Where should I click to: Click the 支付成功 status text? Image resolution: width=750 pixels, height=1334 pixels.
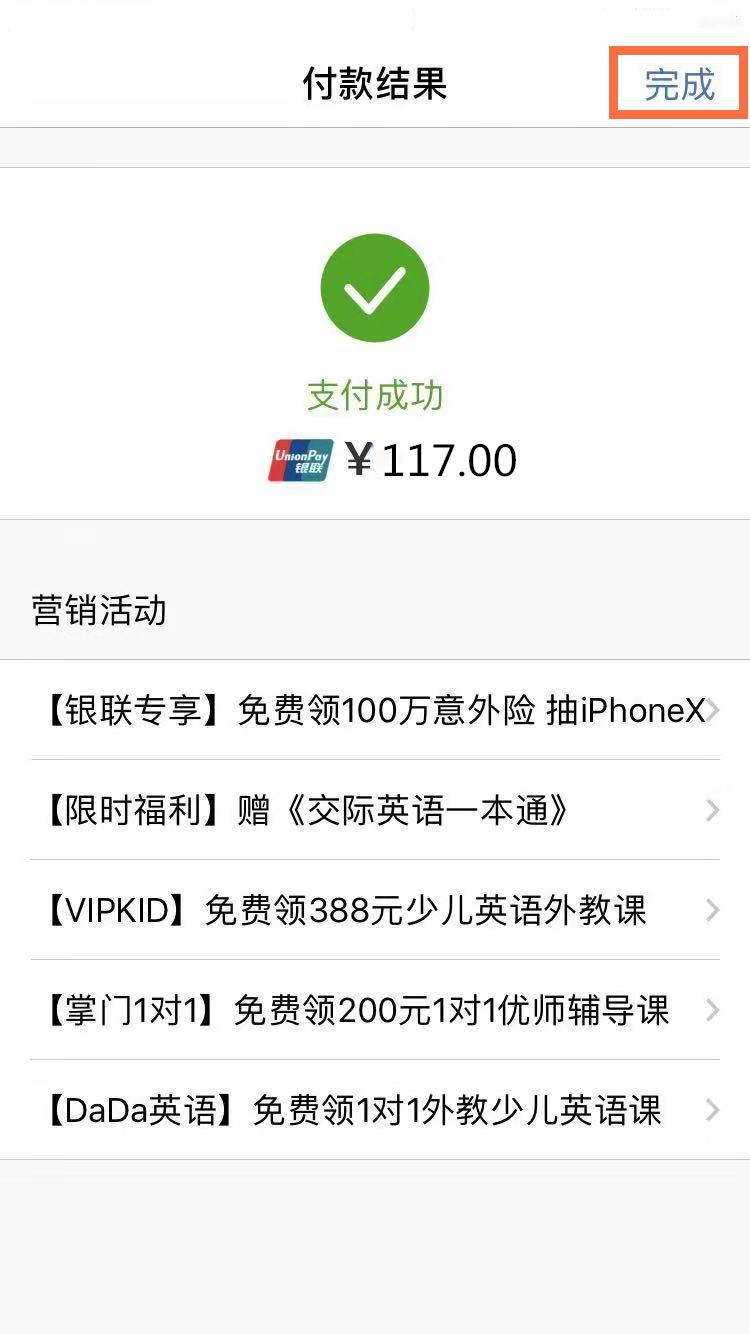[375, 394]
